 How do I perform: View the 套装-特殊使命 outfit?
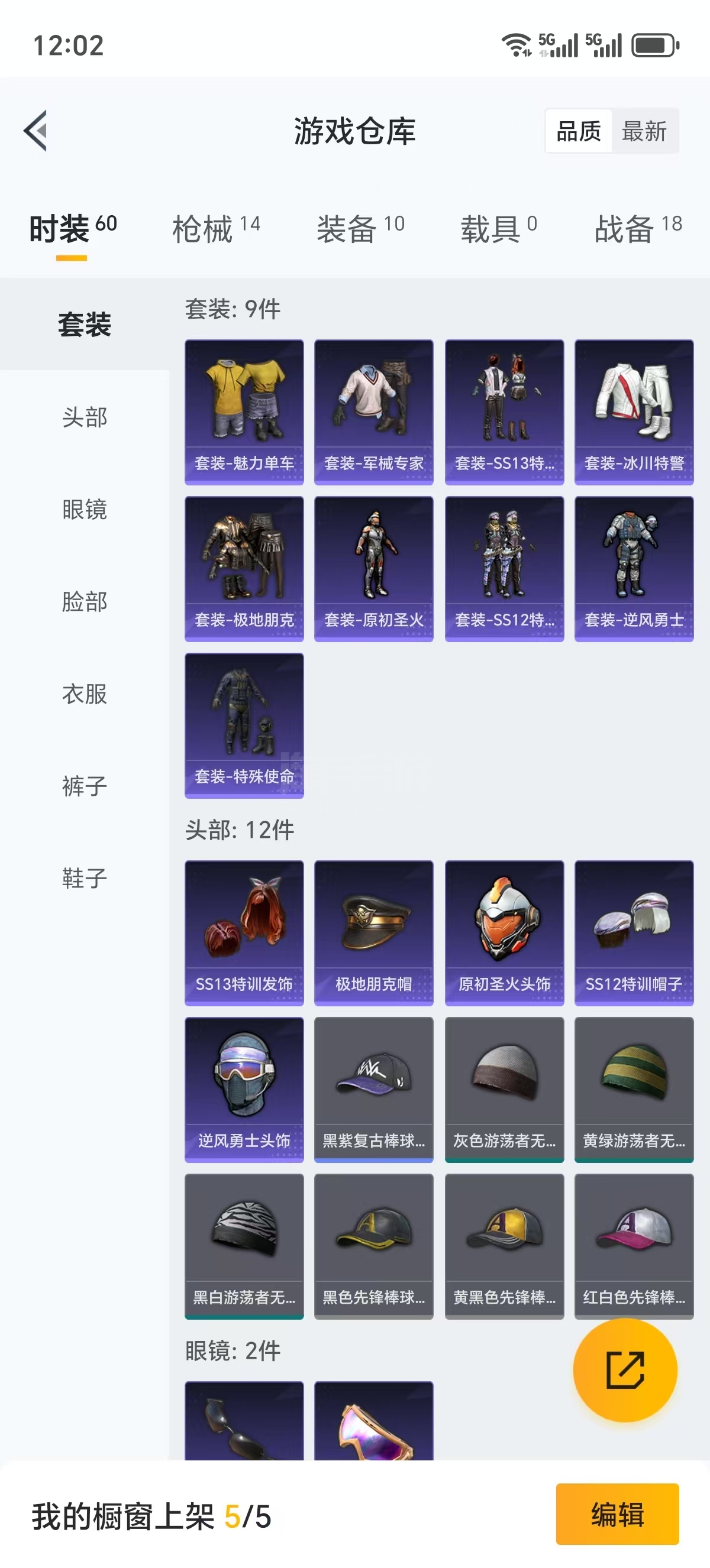244,725
